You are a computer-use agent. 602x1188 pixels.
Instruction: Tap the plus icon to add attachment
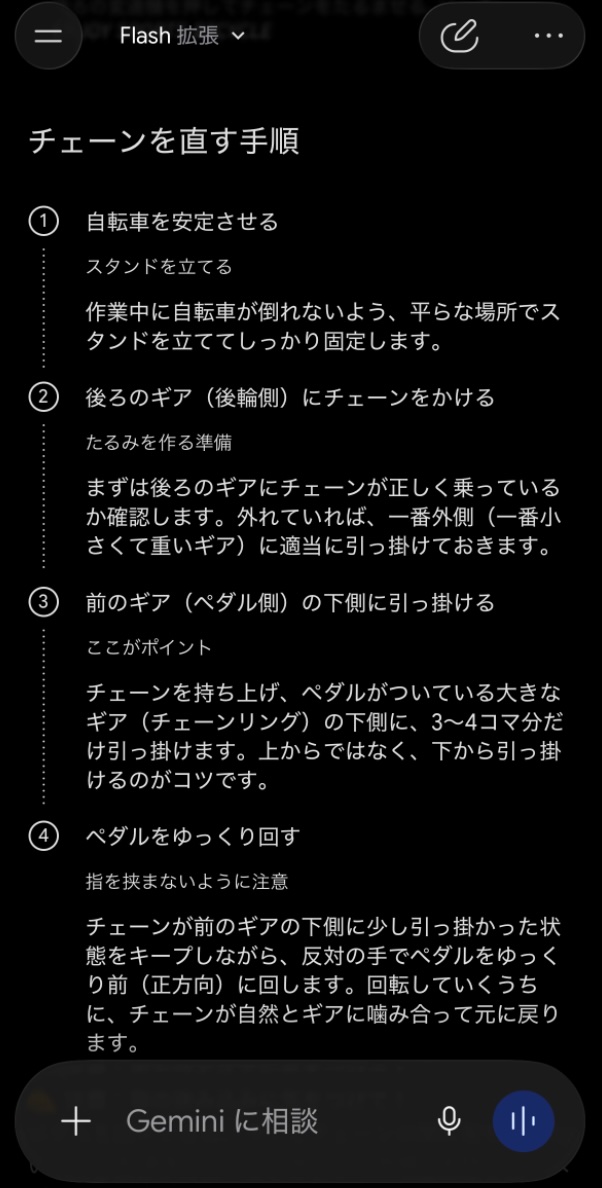[76, 1121]
